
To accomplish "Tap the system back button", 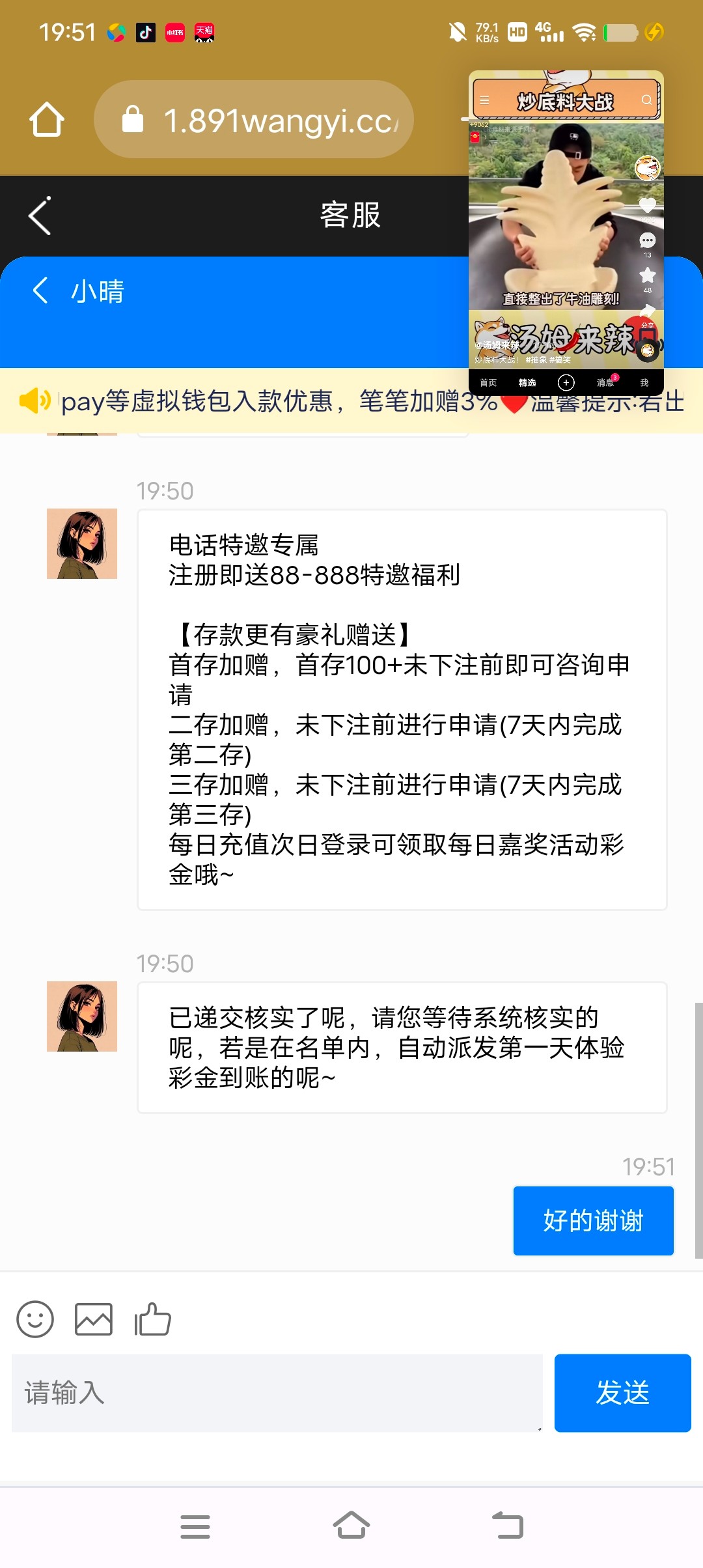I will click(508, 1526).
